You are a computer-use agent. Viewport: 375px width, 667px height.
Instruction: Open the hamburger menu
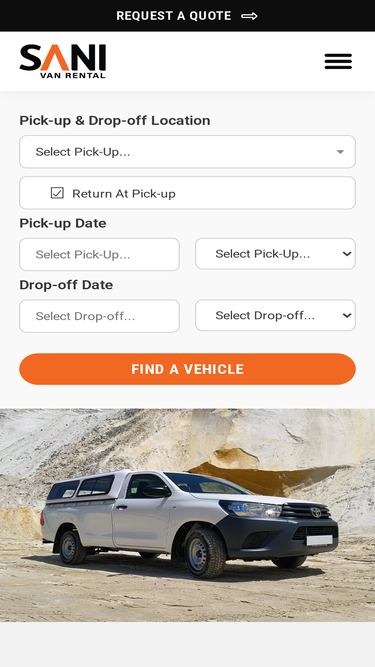click(338, 61)
